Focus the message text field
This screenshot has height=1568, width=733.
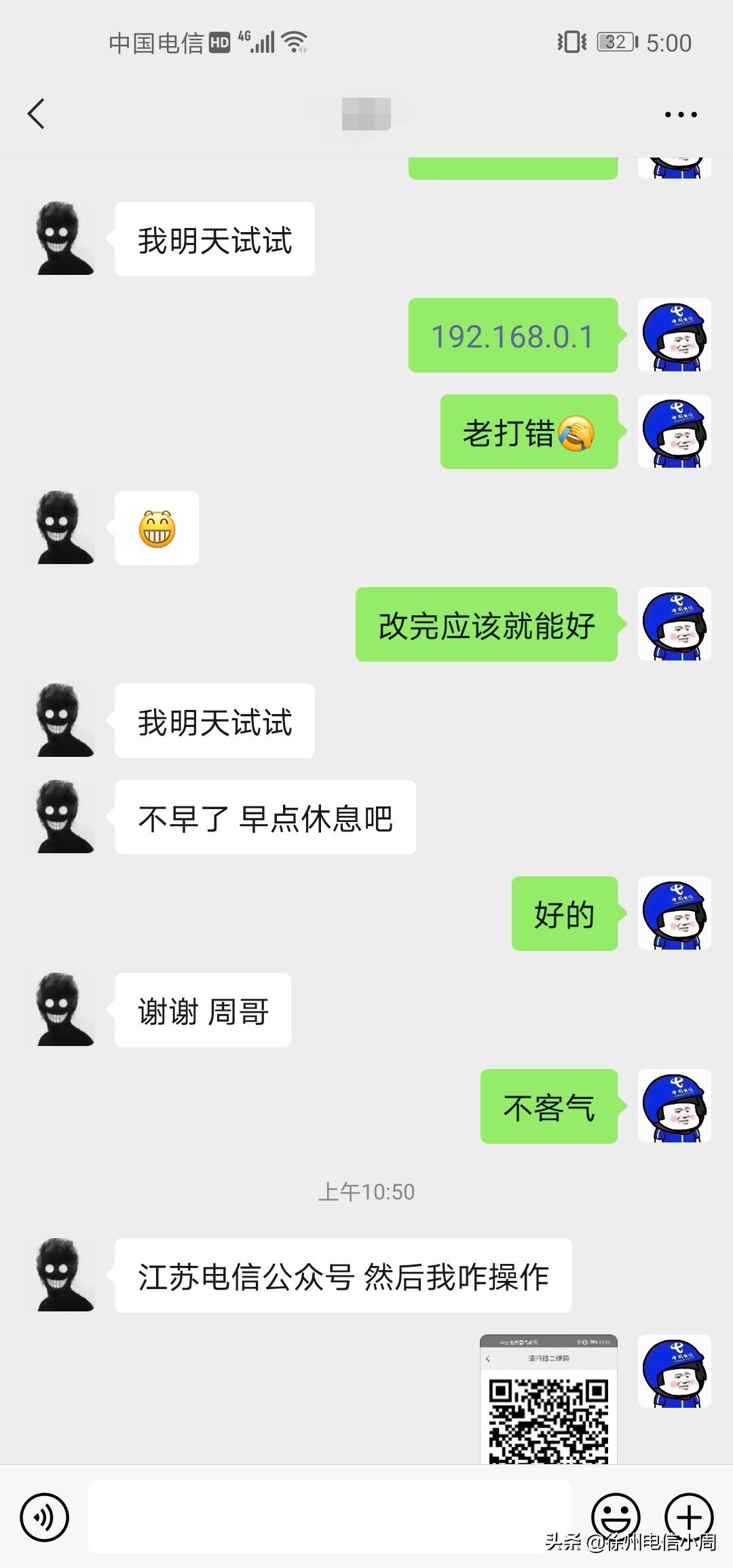coord(329,1516)
